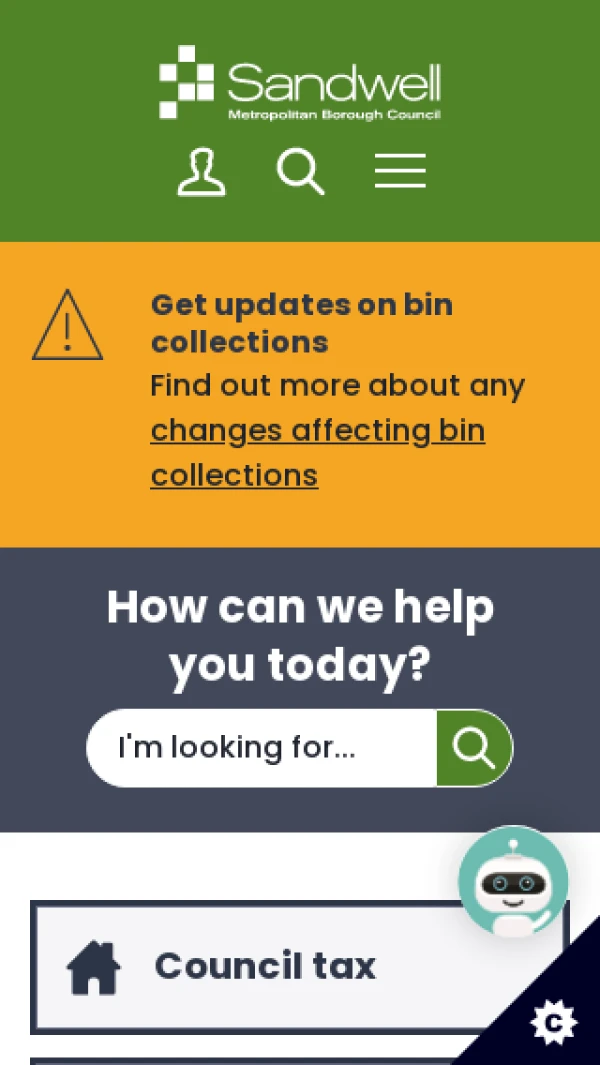Submit search with green magnifier button

click(474, 748)
